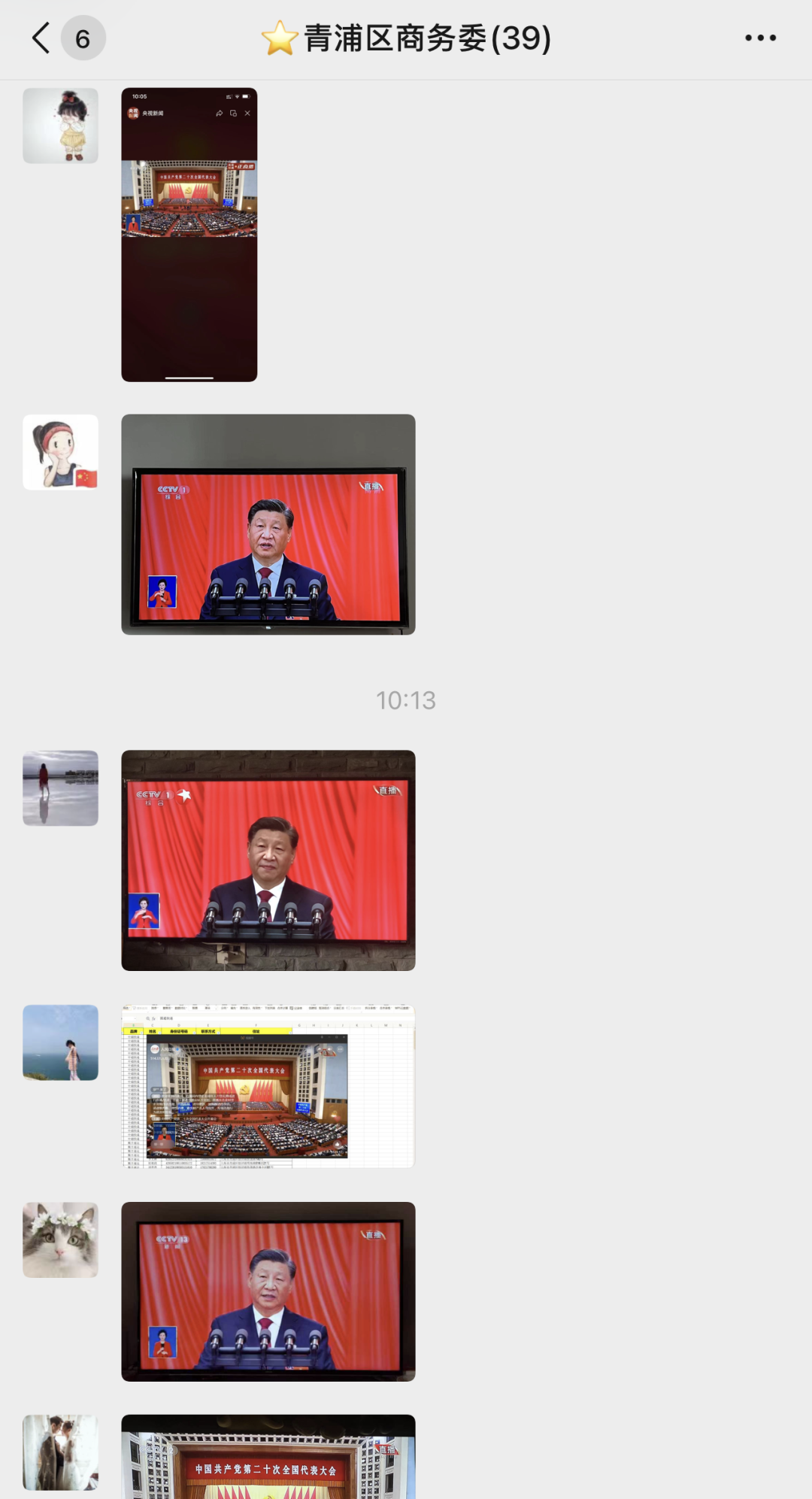
Task: Open the group chat overflow menu
Action: [x=760, y=38]
